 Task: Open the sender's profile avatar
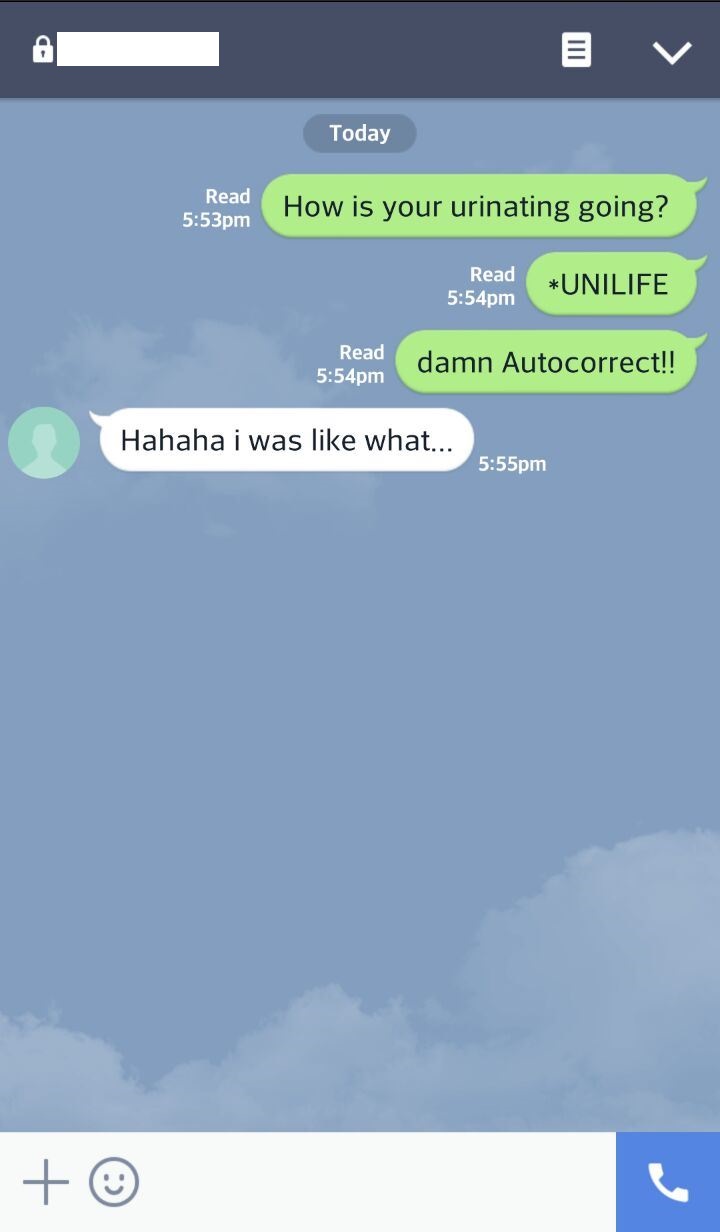point(44,442)
